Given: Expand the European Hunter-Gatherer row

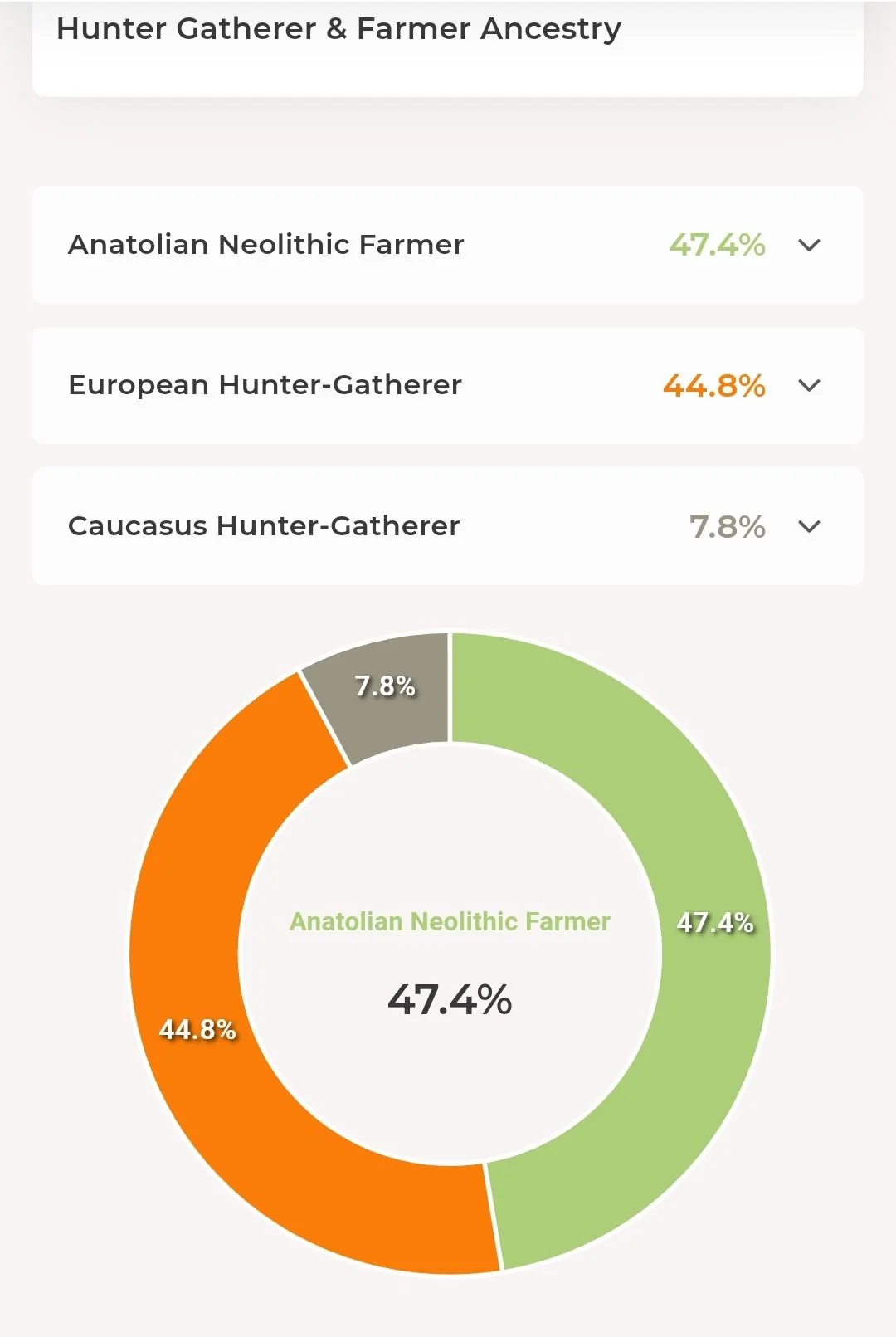Looking at the screenshot, I should 809,386.
